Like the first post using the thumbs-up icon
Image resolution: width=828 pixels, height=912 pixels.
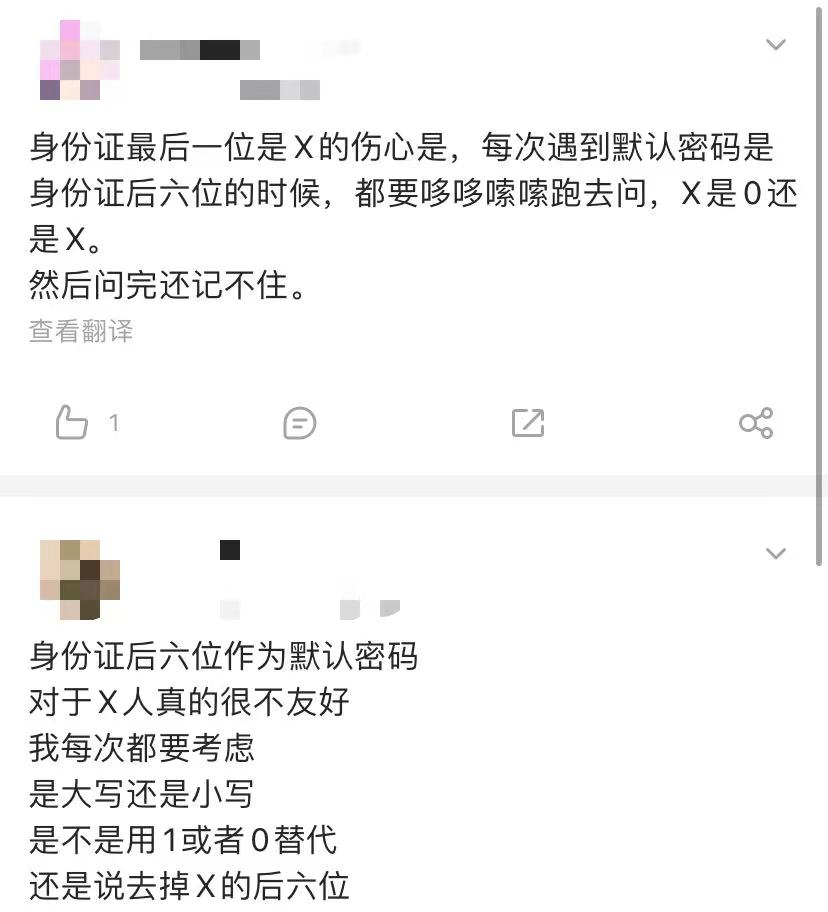(72, 423)
